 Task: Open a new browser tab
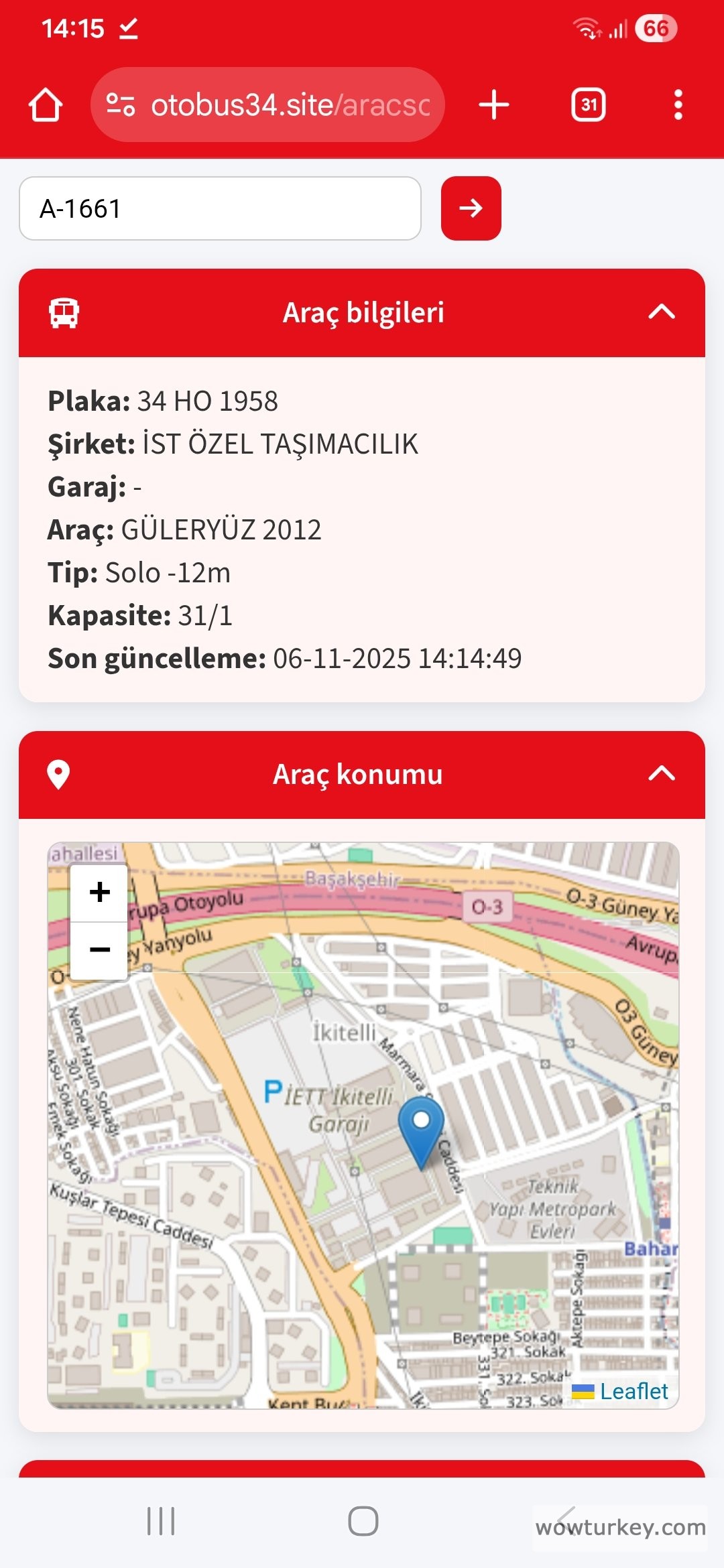pyautogui.click(x=494, y=105)
